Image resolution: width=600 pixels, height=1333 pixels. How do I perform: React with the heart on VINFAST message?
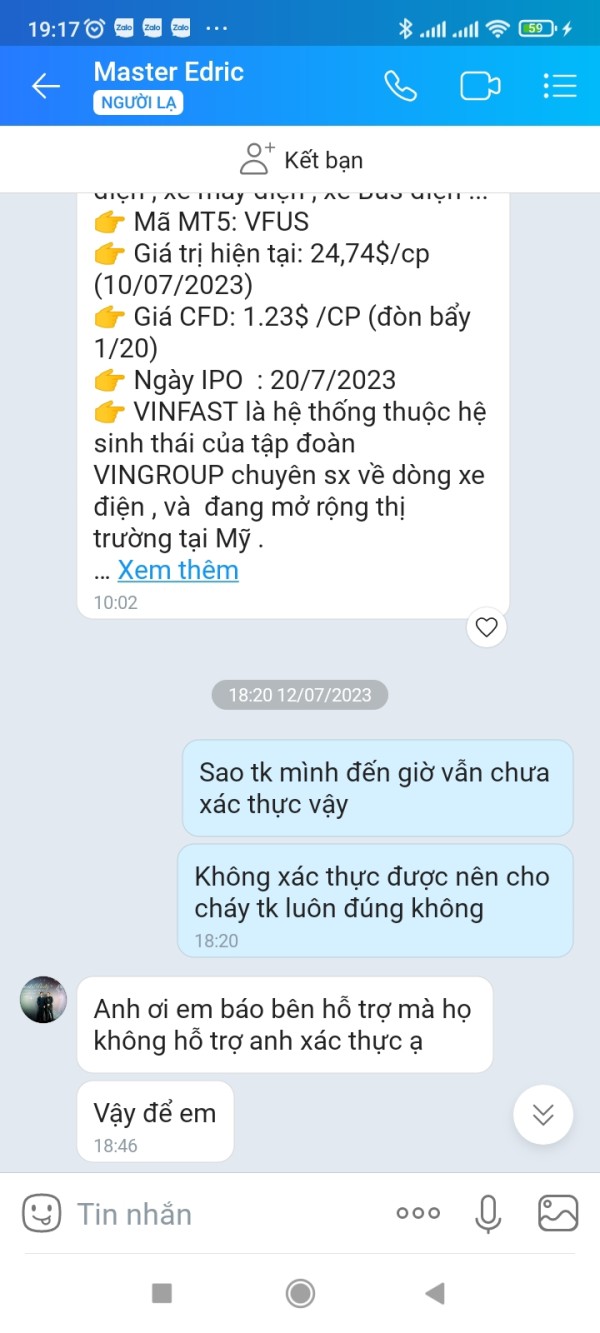487,627
